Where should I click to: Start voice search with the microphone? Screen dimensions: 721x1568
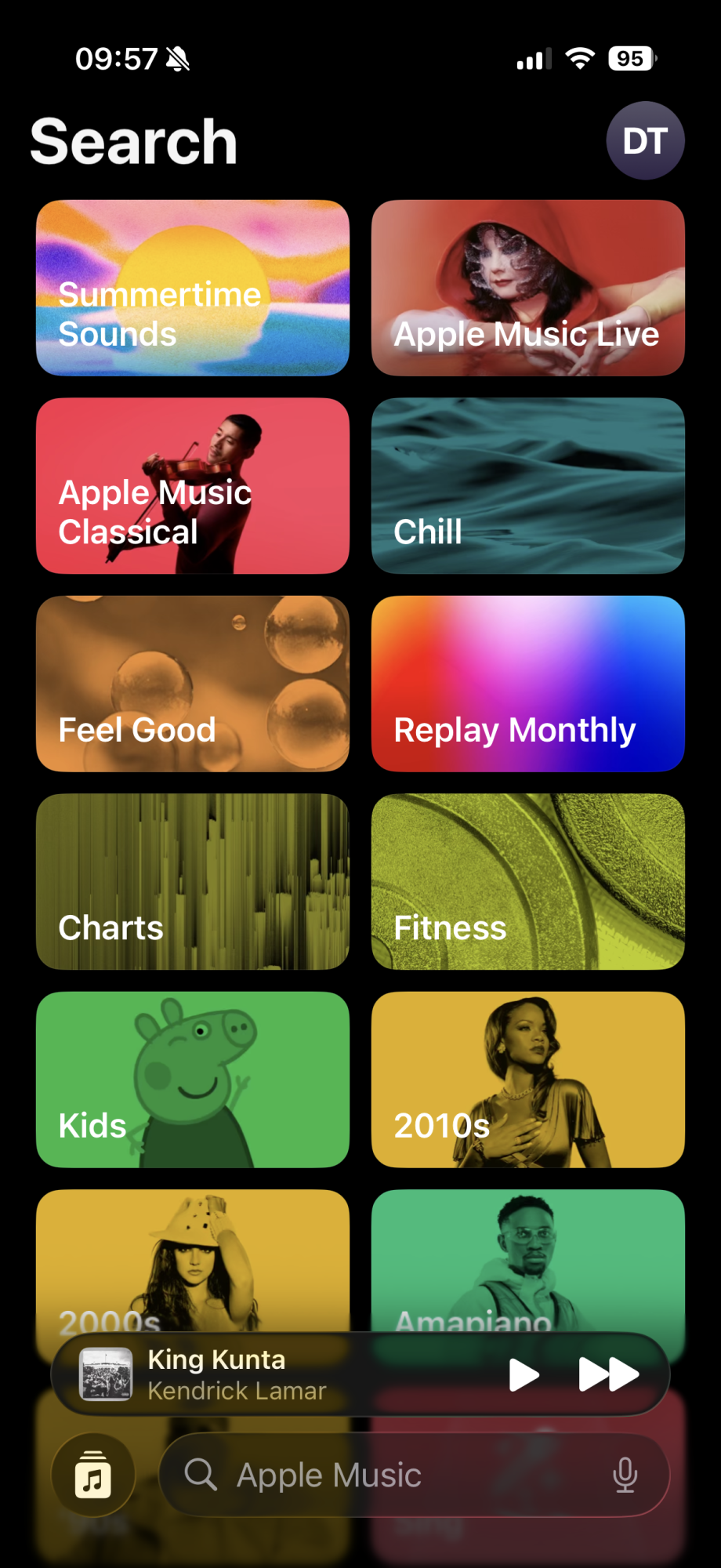point(625,1475)
